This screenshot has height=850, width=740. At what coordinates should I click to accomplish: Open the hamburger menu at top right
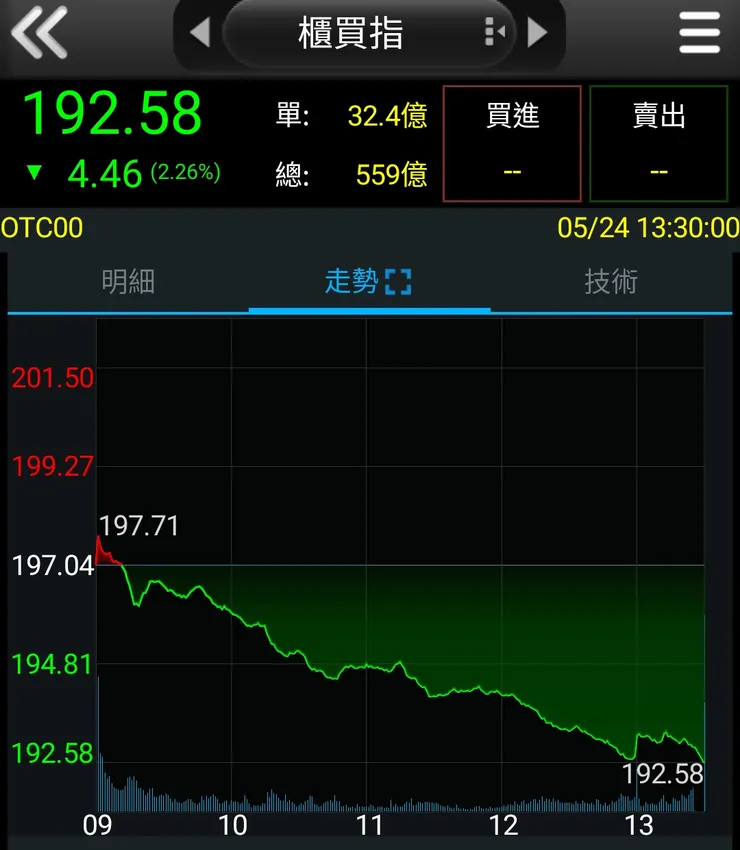click(x=699, y=33)
